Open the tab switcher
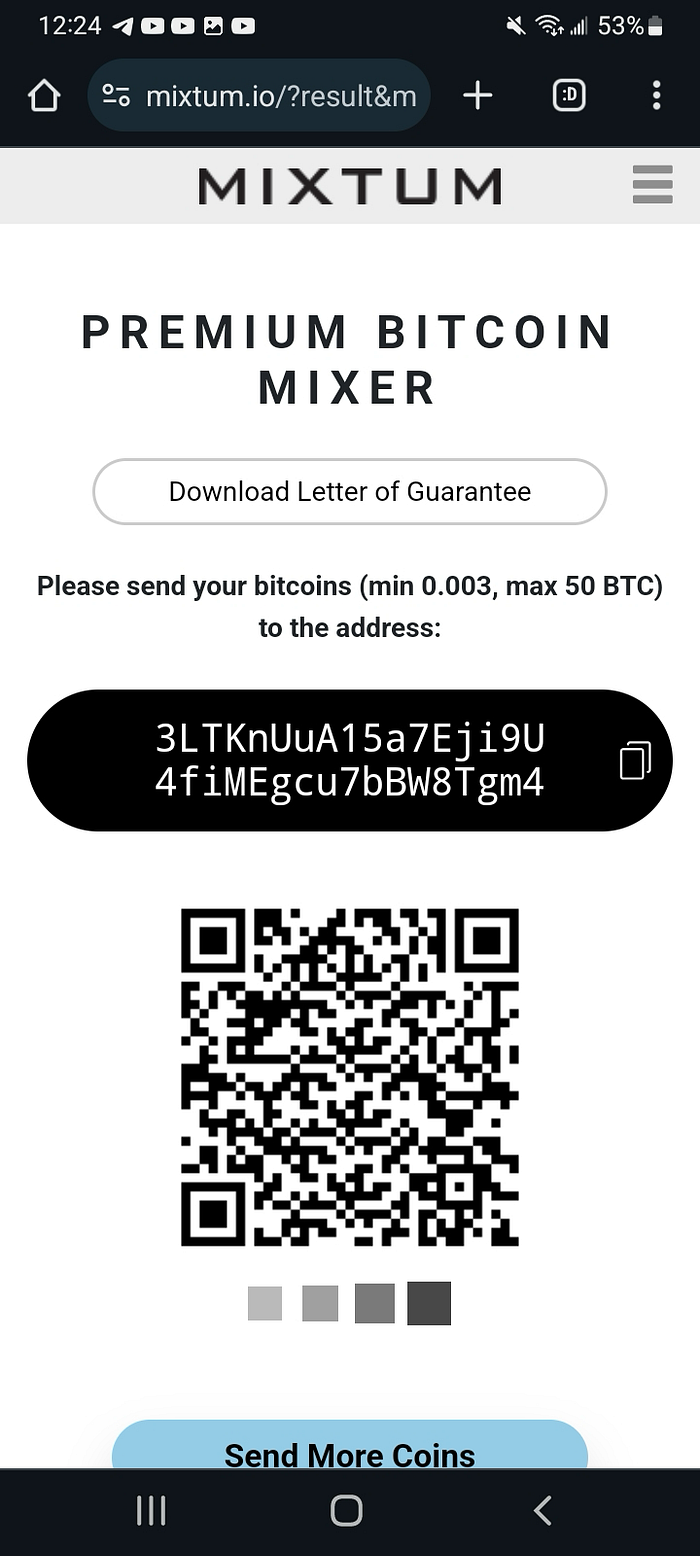Screen dimensions: 700x1556 pyautogui.click(x=569, y=96)
